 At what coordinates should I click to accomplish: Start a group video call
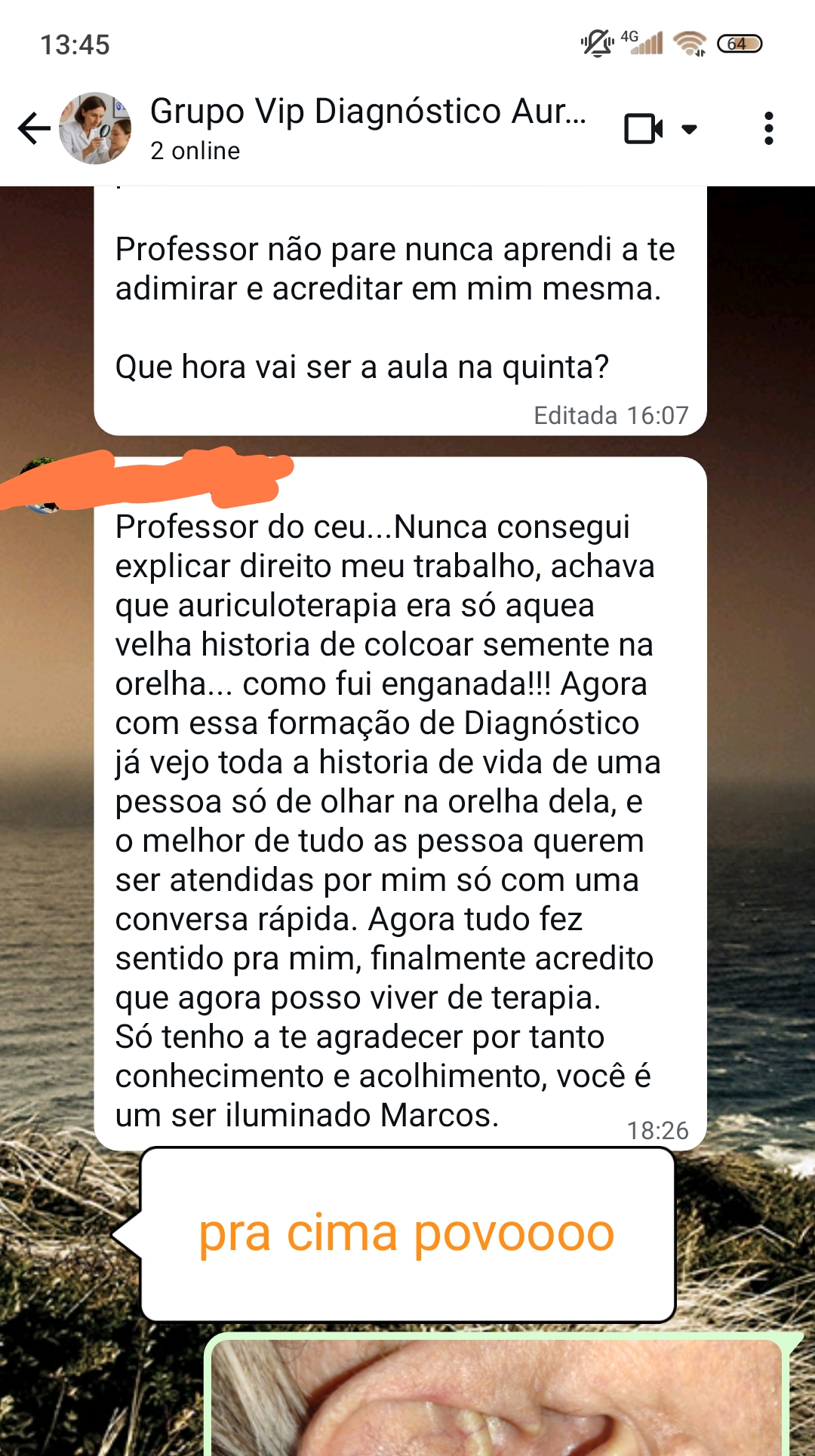(643, 129)
